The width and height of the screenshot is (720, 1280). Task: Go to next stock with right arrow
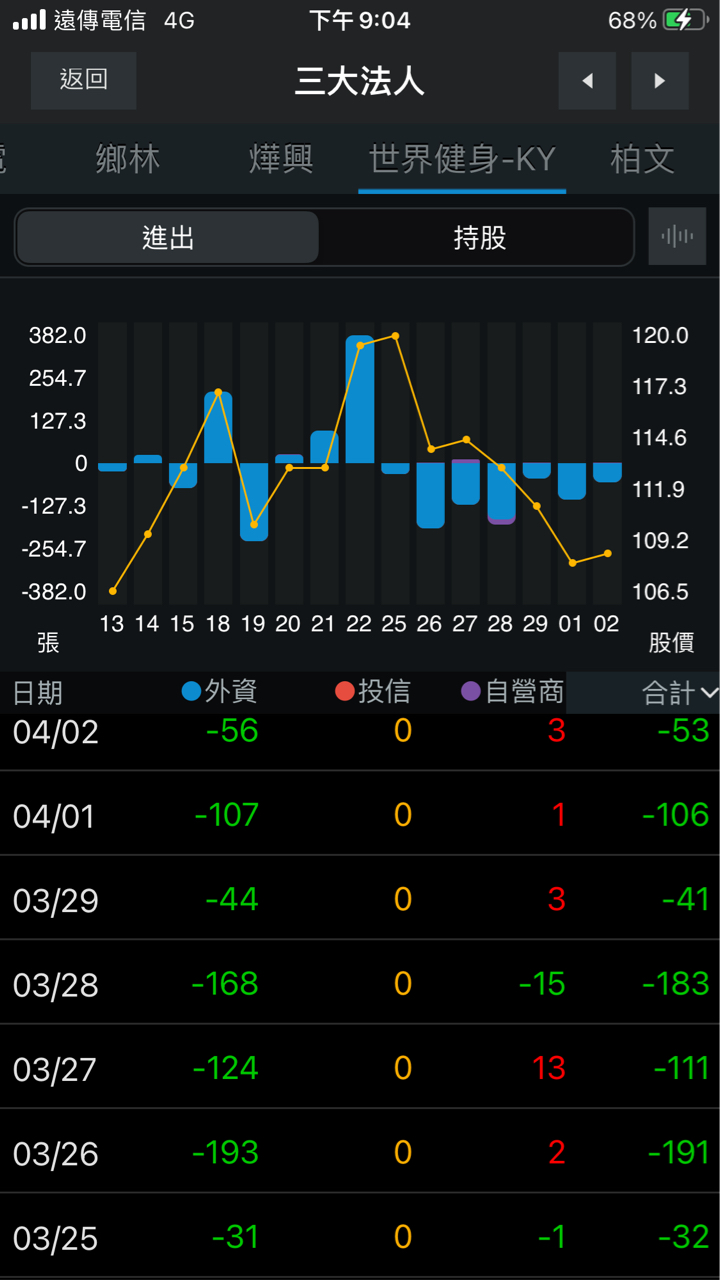pyautogui.click(x=659, y=81)
